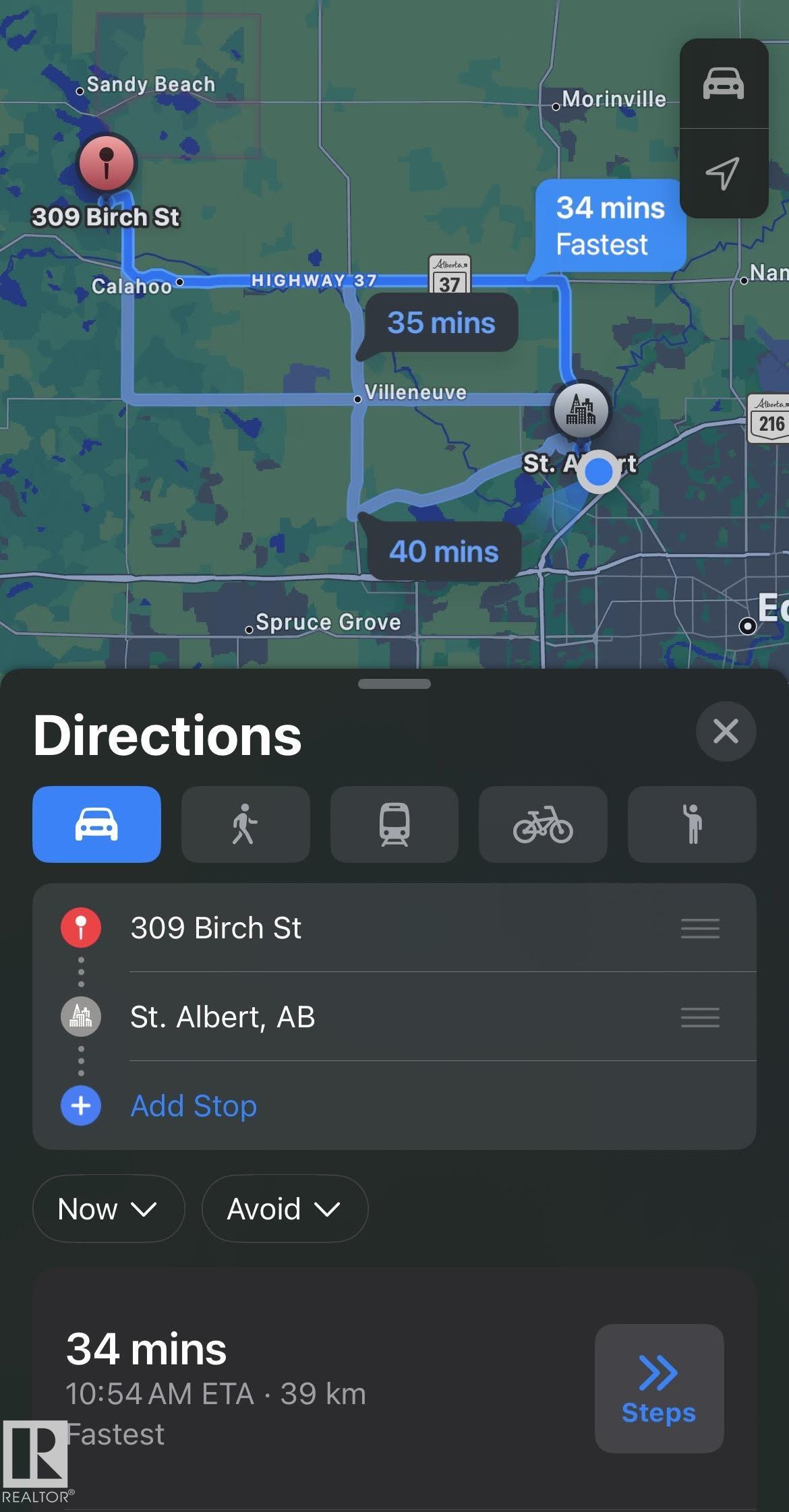Select the 35 mins alternate route
This screenshot has width=789, height=1512.
pos(441,323)
